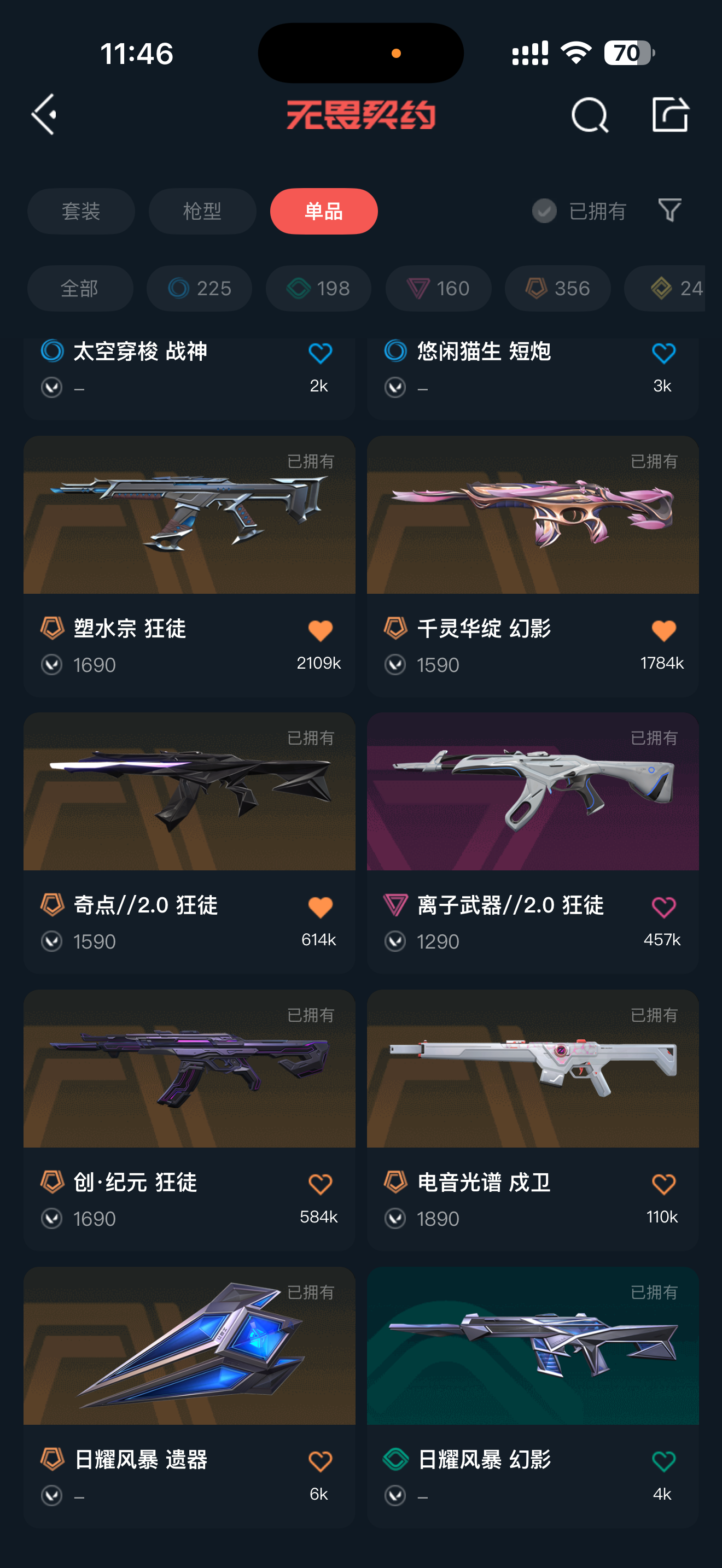Screen dimensions: 722x1568
Task: Like the 离子武器//2.0 狂徒 skin
Action: click(663, 908)
